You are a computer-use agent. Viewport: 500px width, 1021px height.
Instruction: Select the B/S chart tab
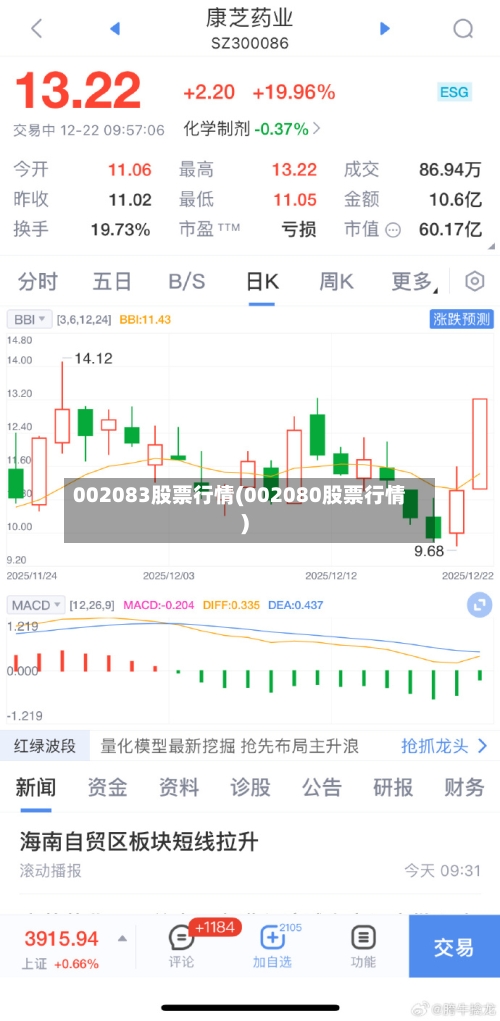(x=187, y=281)
